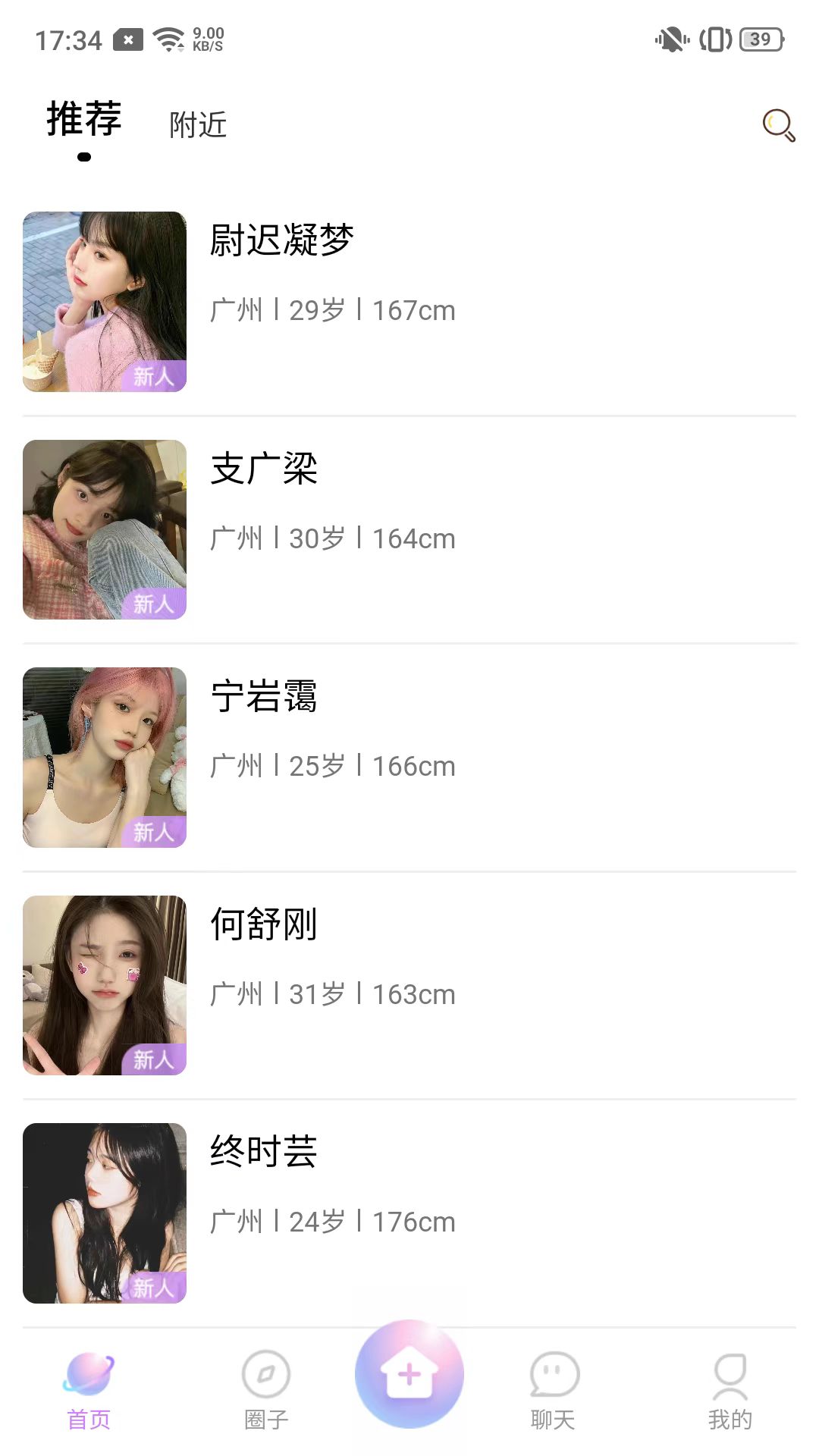Select the 推荐 tab
Viewport: 819px width, 1456px height.
84,120
